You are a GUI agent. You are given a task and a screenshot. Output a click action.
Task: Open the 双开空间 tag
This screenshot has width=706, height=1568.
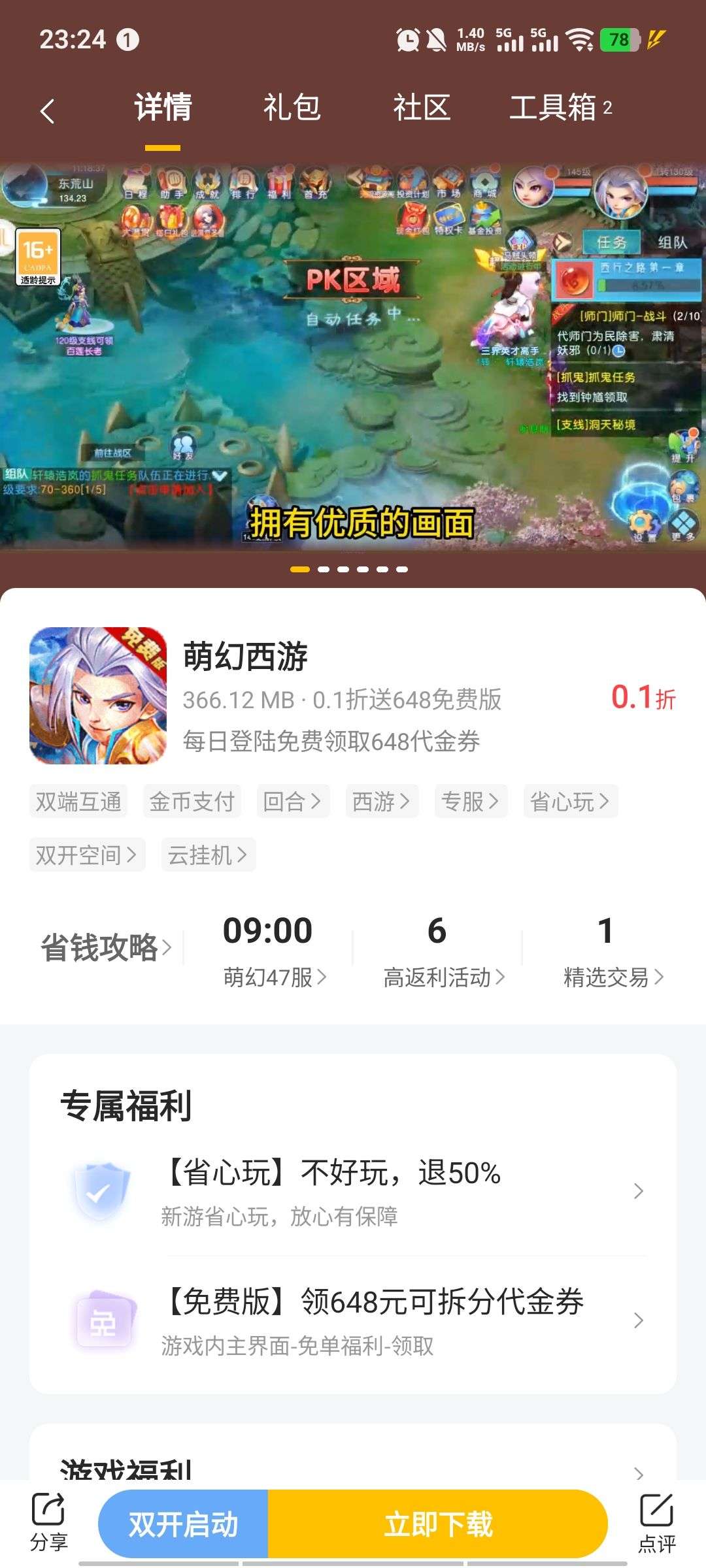[88, 855]
